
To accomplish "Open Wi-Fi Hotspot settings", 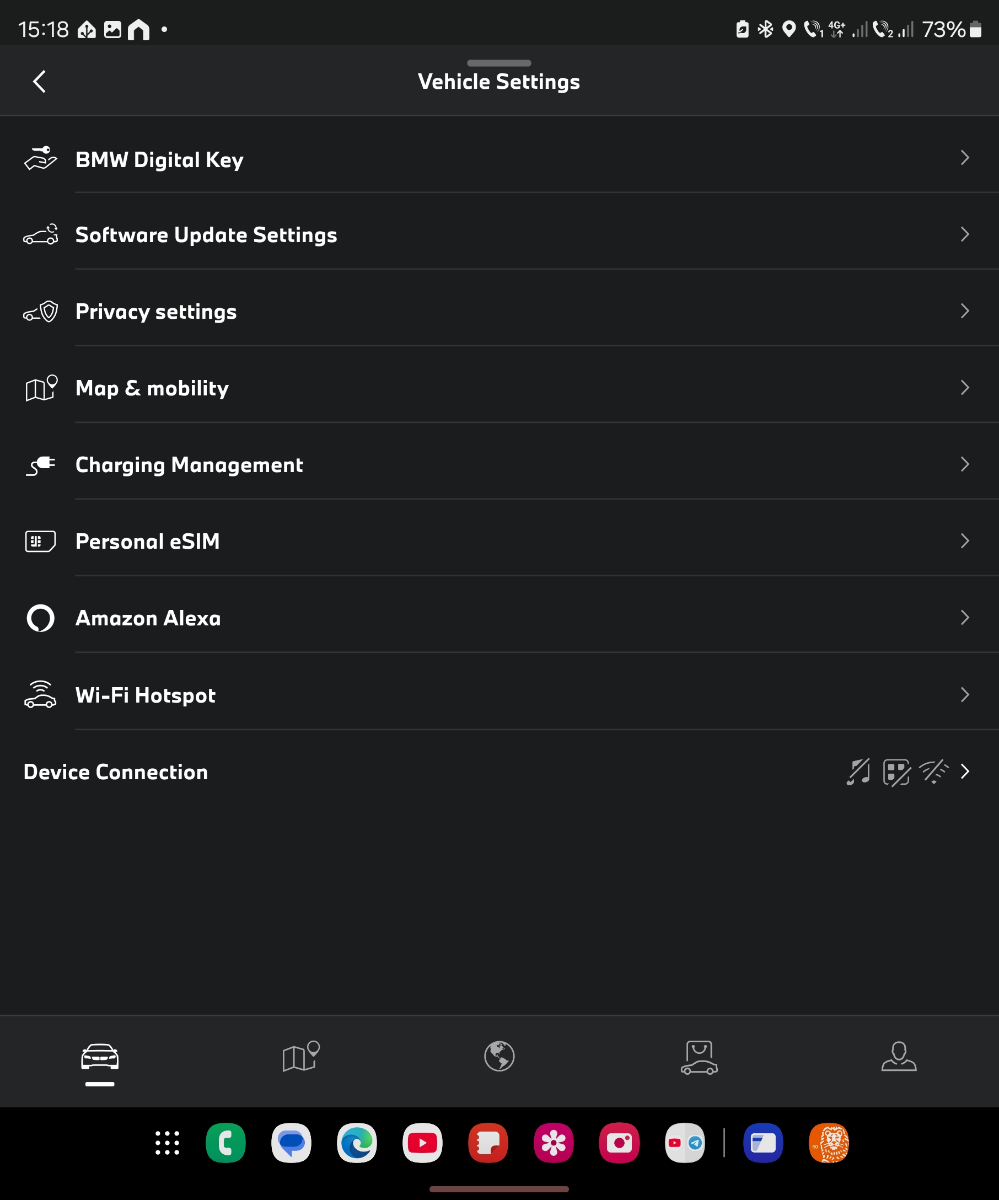I will click(499, 695).
